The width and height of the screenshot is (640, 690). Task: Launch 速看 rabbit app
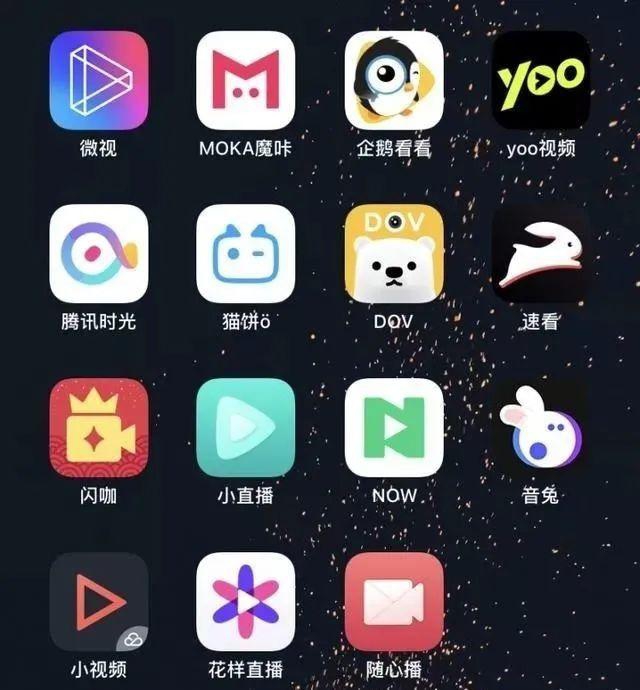(541, 253)
